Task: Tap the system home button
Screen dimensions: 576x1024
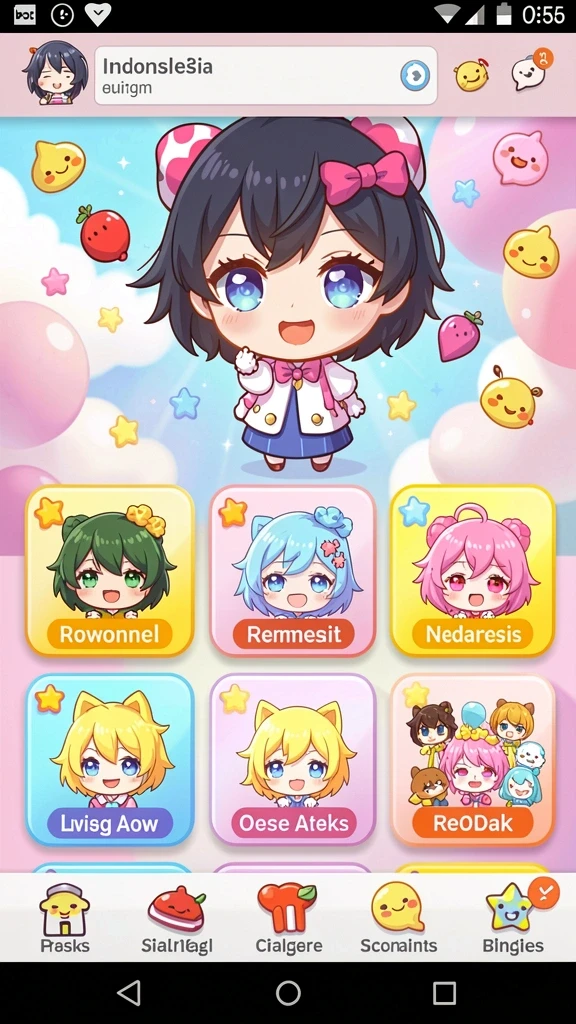Action: tap(288, 993)
